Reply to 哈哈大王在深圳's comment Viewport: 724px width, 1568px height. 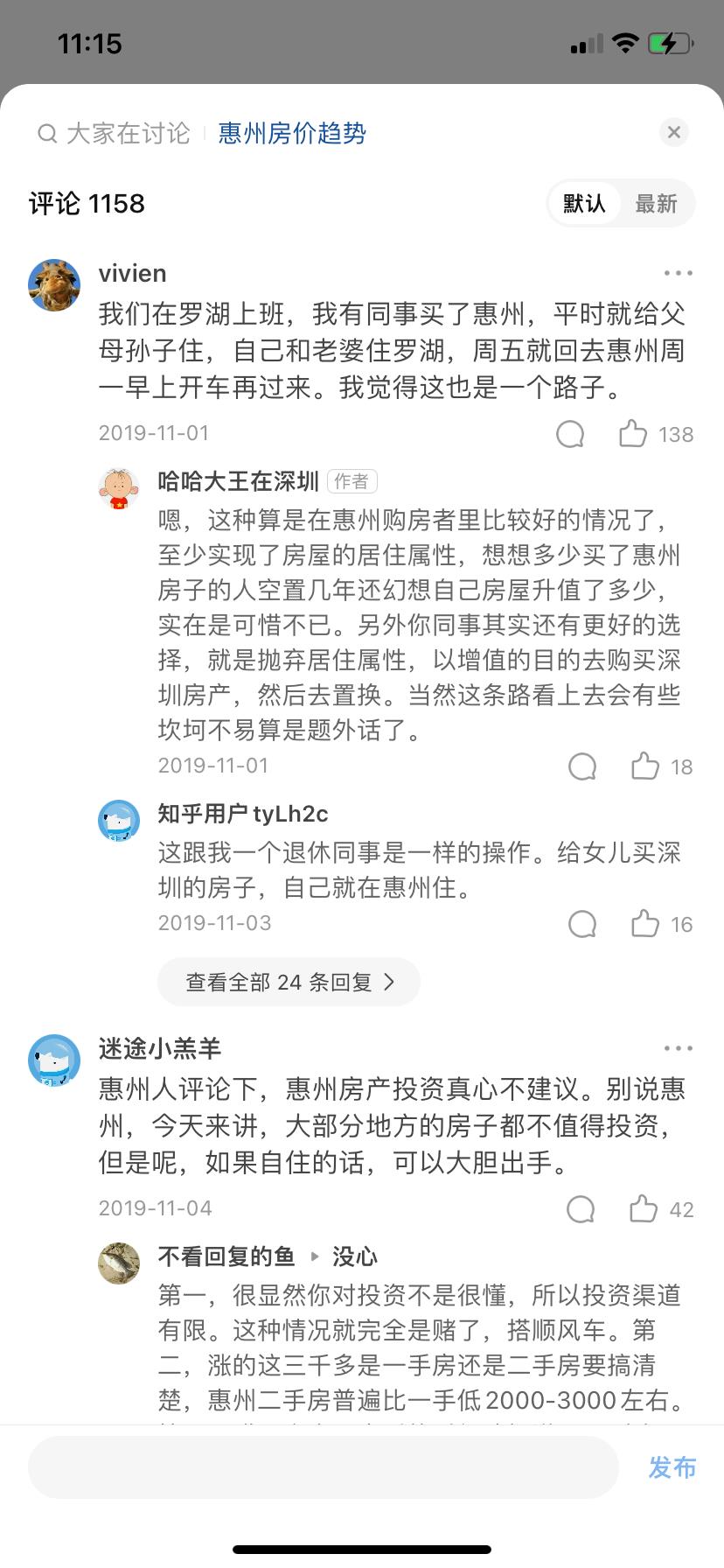tap(582, 766)
